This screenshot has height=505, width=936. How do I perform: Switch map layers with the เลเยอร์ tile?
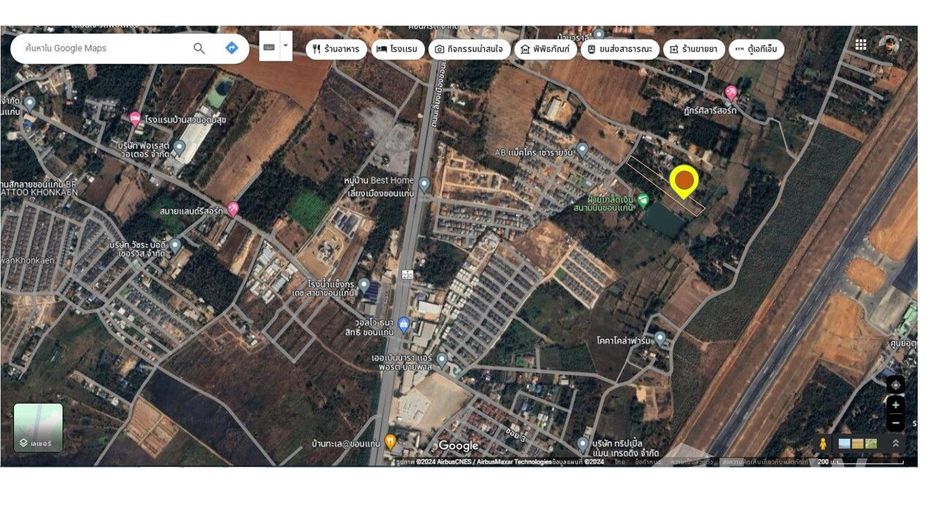click(x=38, y=428)
